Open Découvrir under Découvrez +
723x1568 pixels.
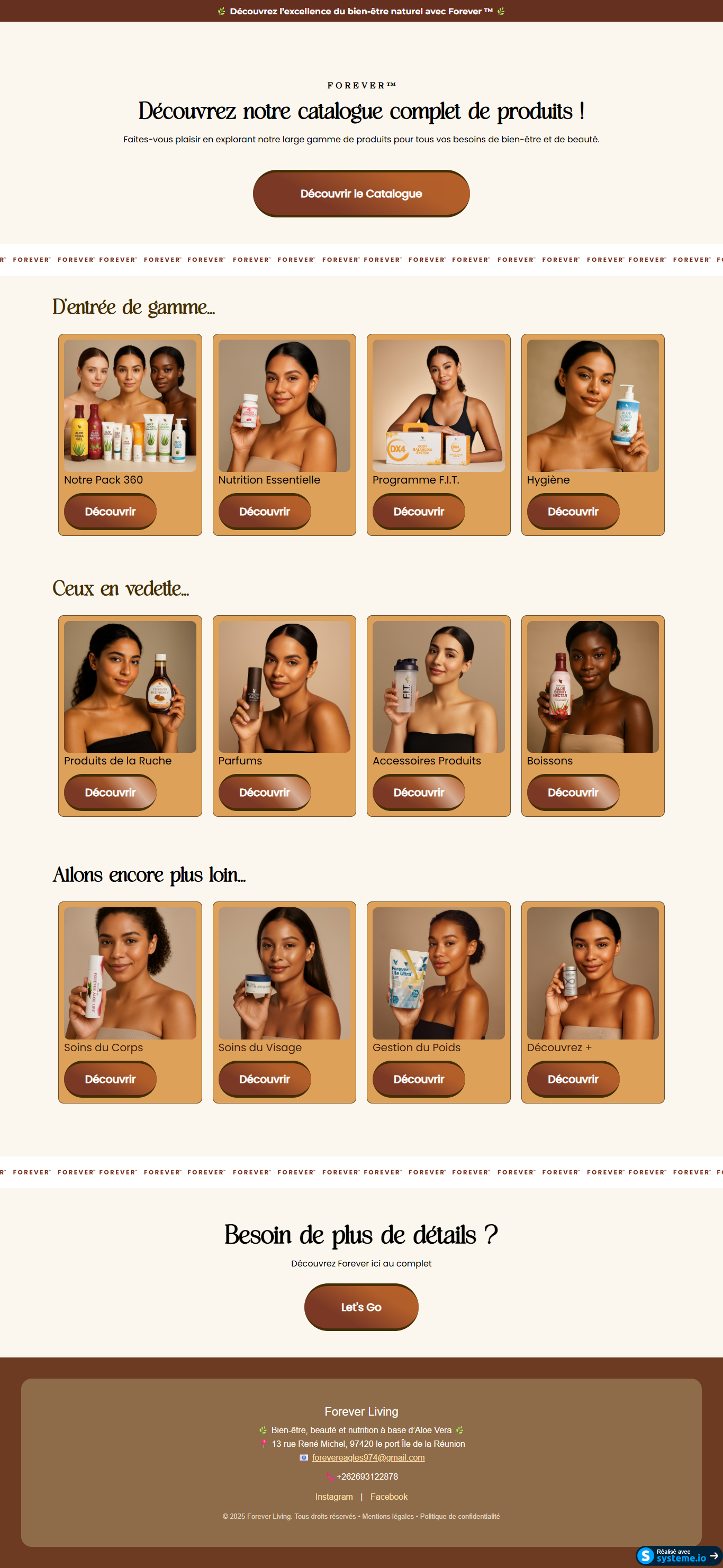(x=573, y=1079)
